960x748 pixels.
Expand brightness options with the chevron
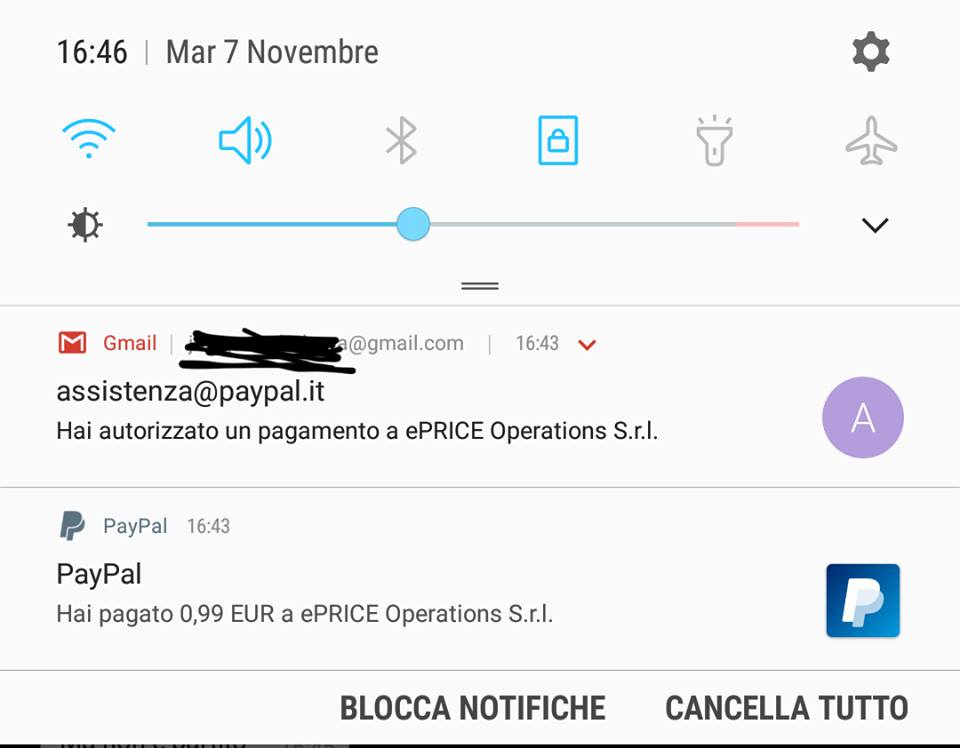875,225
